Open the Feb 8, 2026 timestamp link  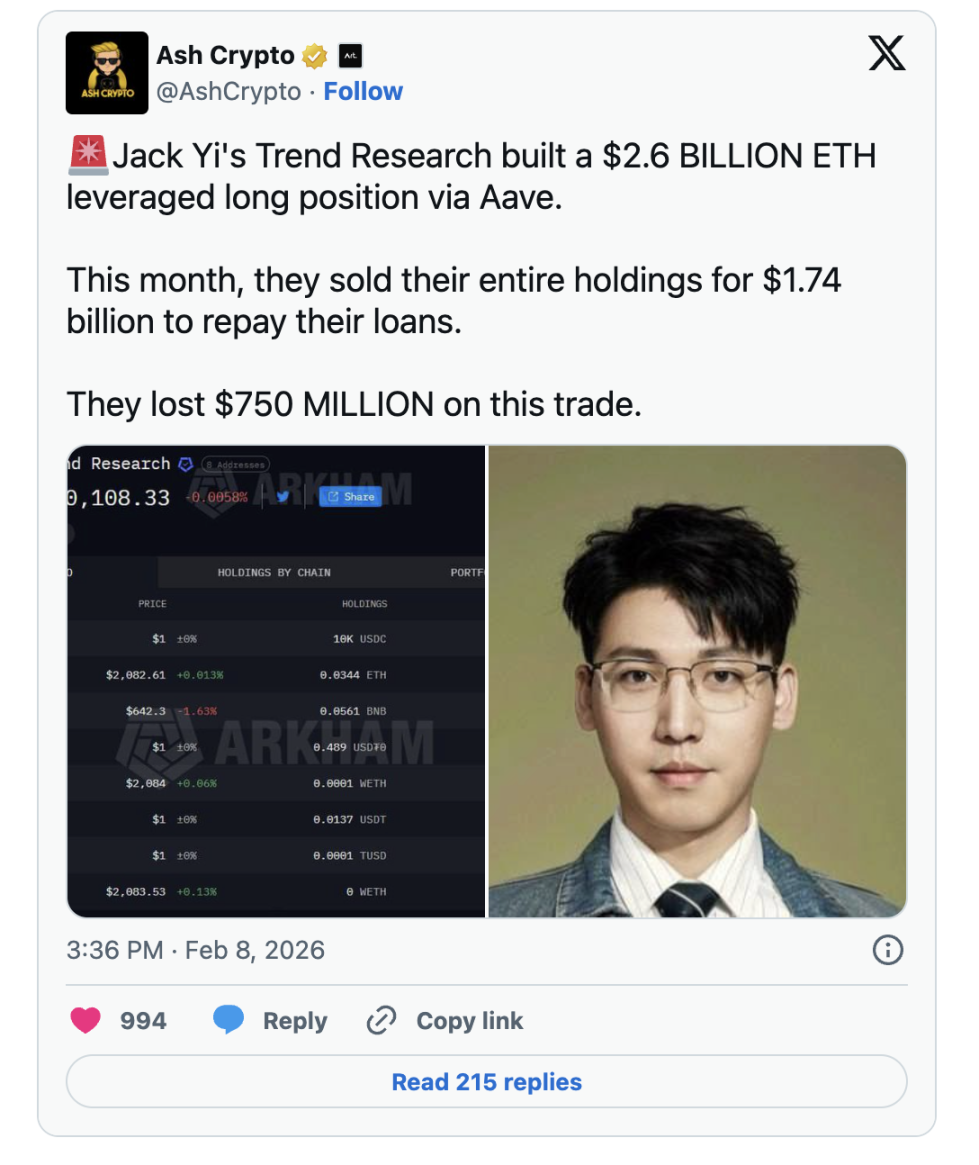coord(196,949)
